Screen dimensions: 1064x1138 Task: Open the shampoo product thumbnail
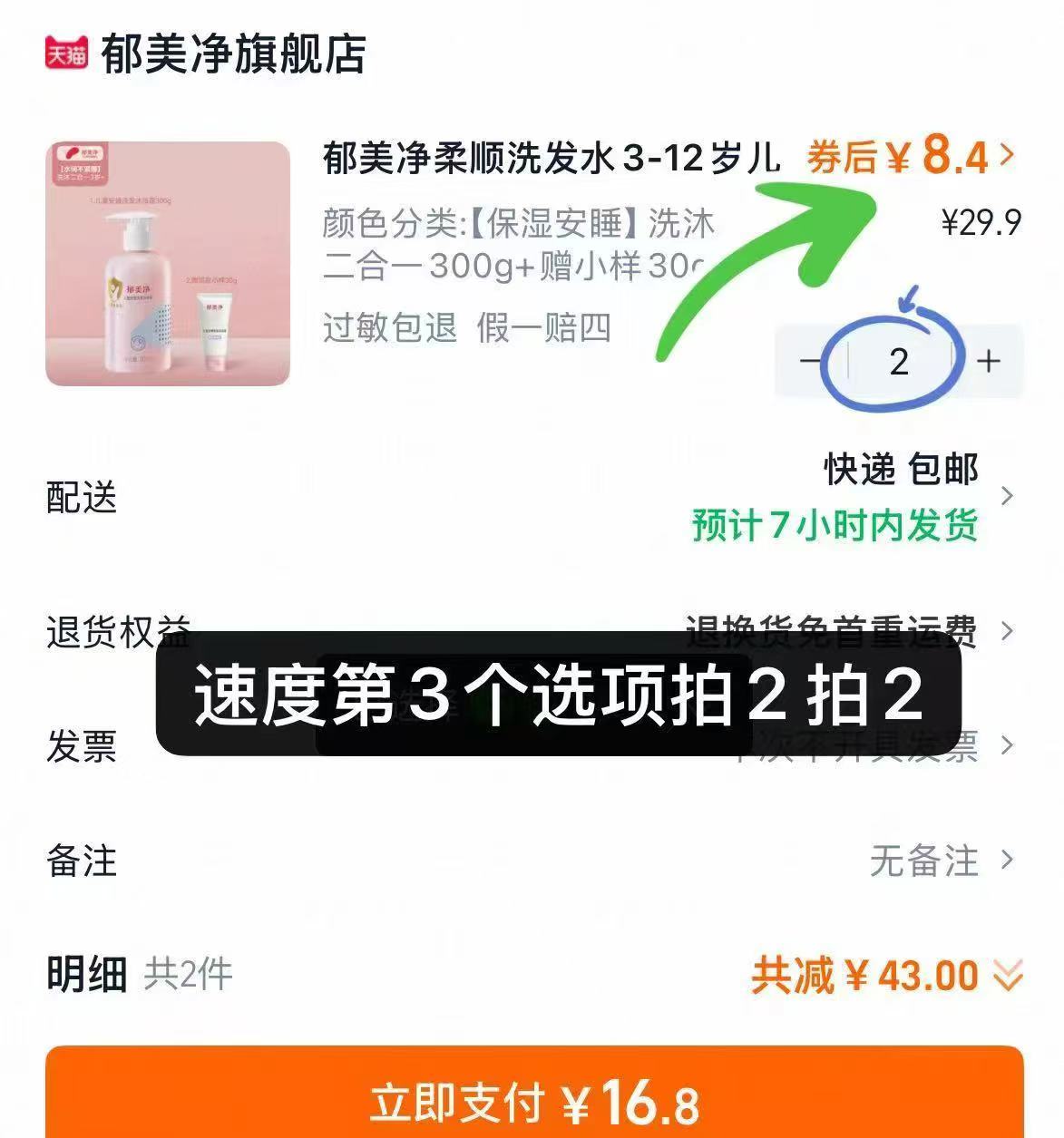pos(168,264)
